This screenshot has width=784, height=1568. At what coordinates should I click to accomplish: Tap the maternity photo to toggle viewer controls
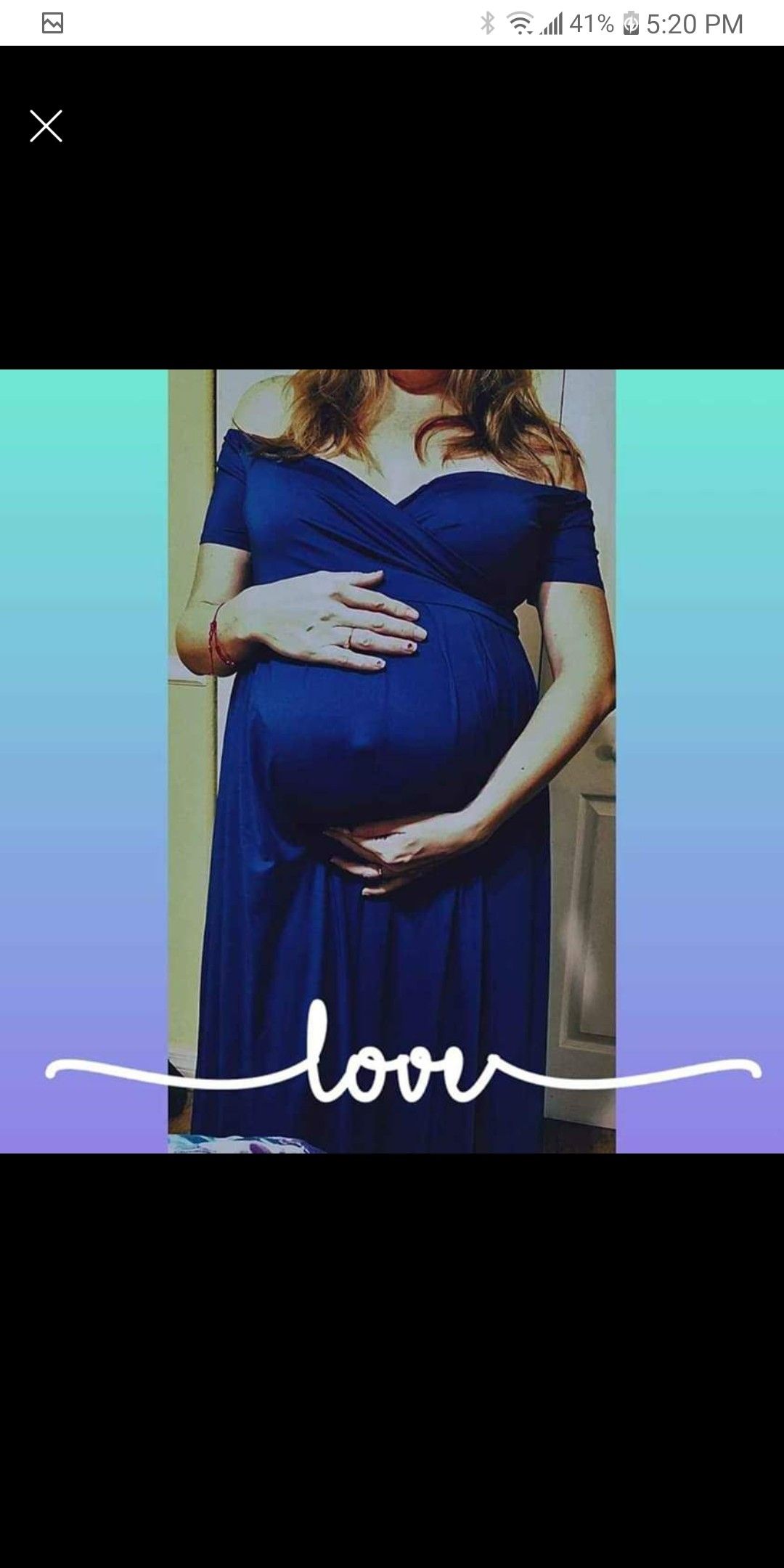coord(392,726)
